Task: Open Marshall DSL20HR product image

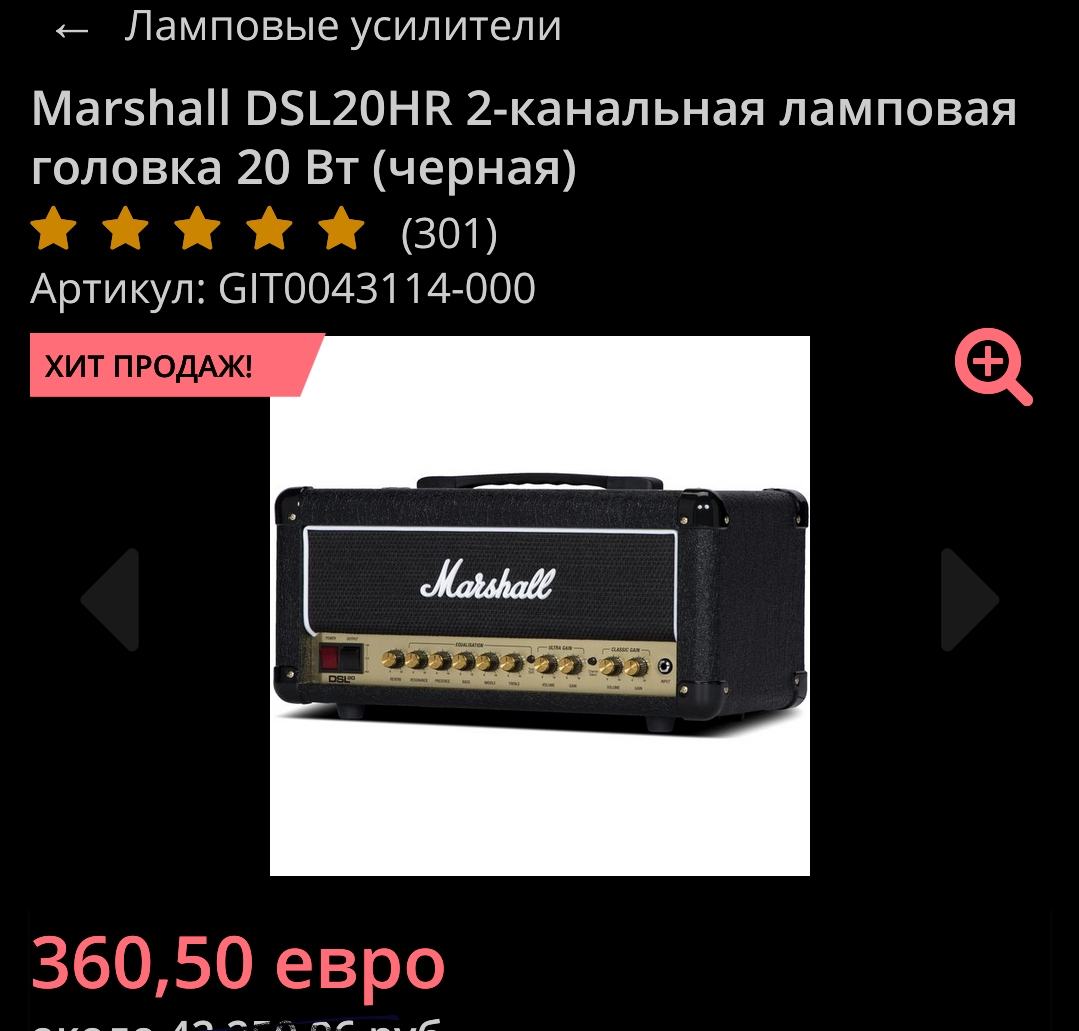Action: pyautogui.click(x=540, y=606)
